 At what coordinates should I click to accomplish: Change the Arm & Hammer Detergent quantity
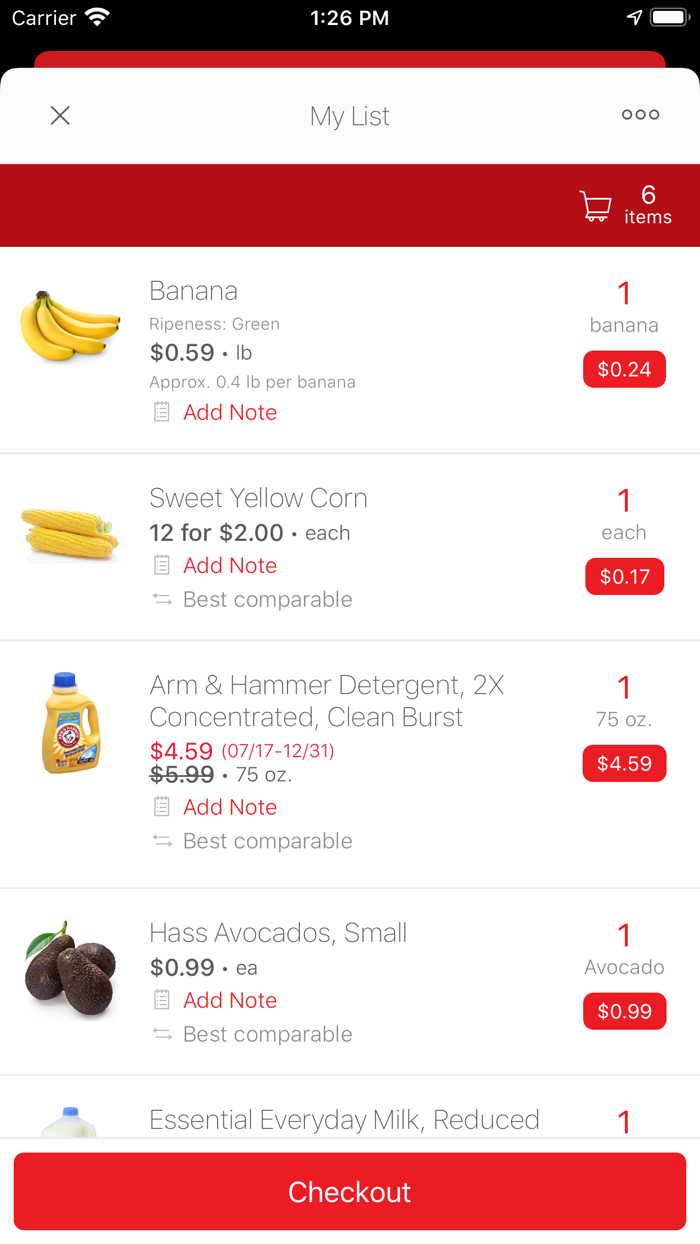[624, 688]
